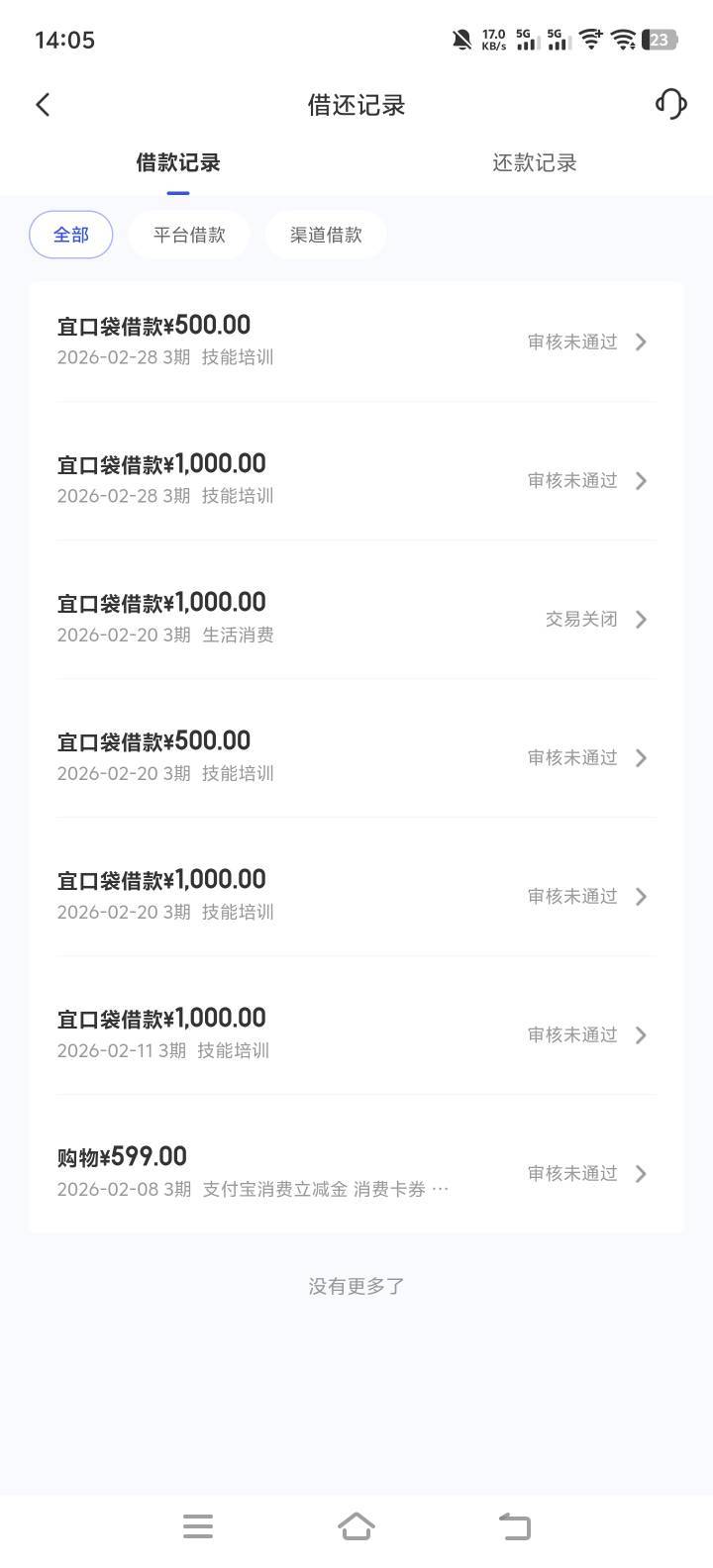Open the ¥500.00 loan dated 2026-02-20
Image resolution: width=713 pixels, height=1568 pixels.
tap(356, 757)
